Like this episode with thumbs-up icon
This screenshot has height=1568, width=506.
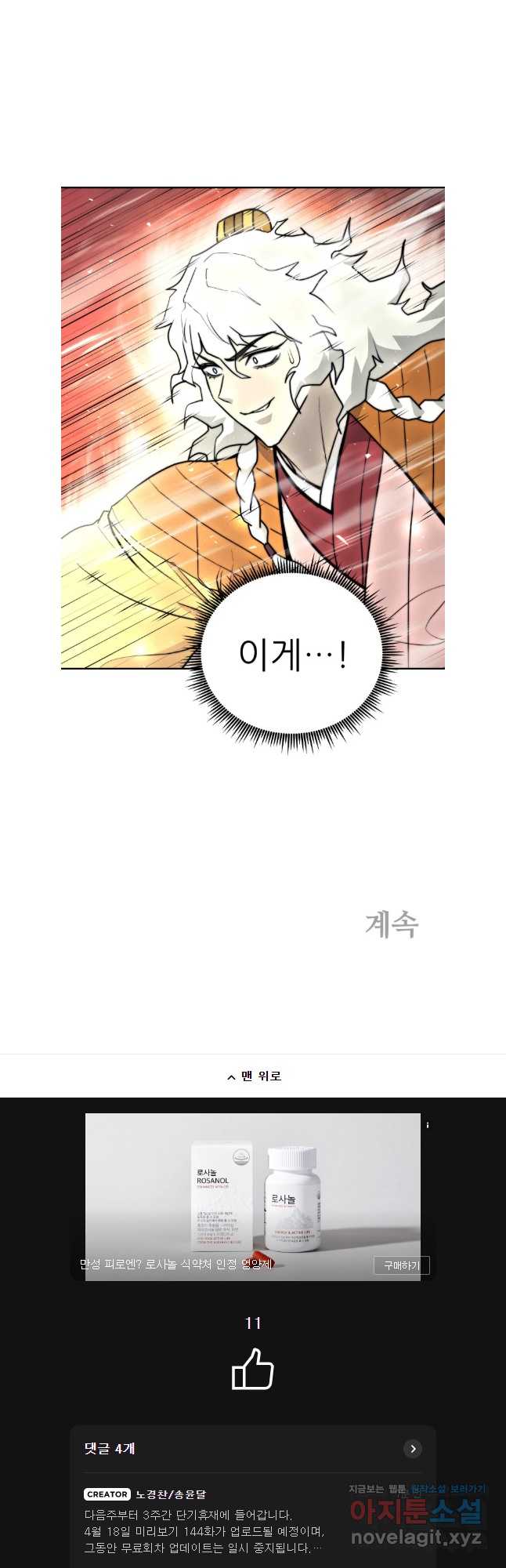pos(252,1368)
